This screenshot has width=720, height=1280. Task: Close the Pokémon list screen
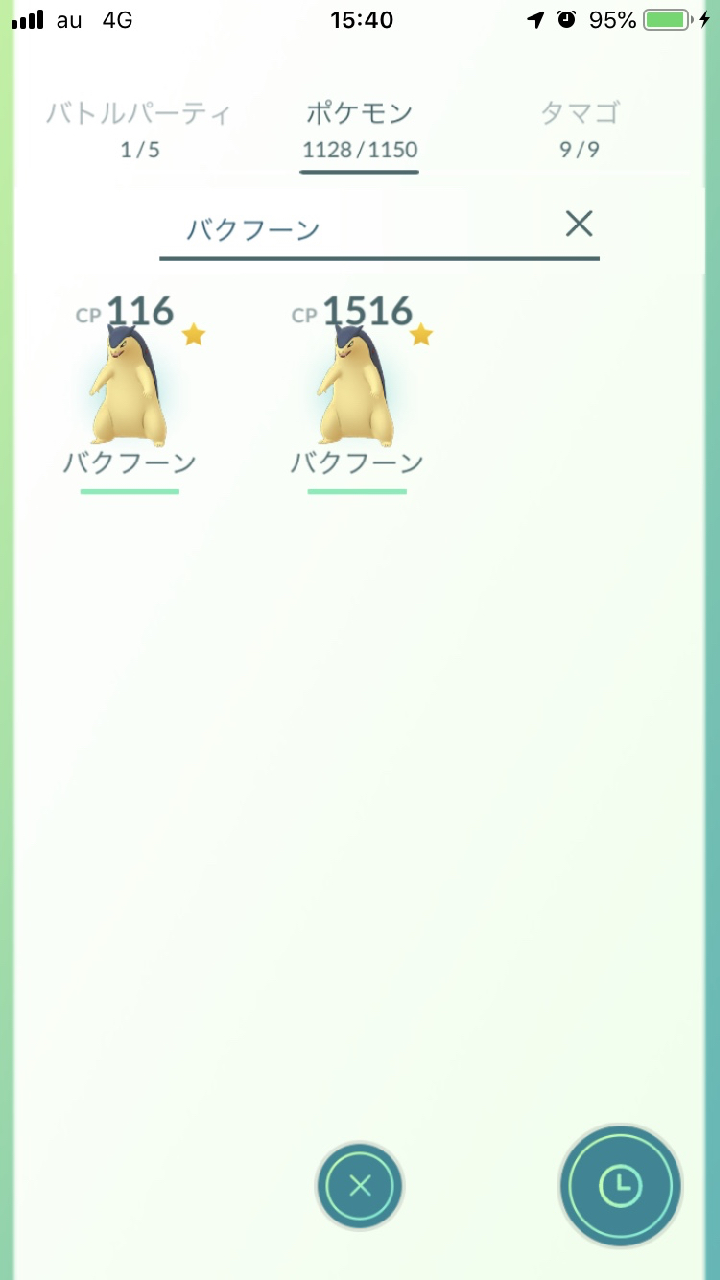point(360,1186)
